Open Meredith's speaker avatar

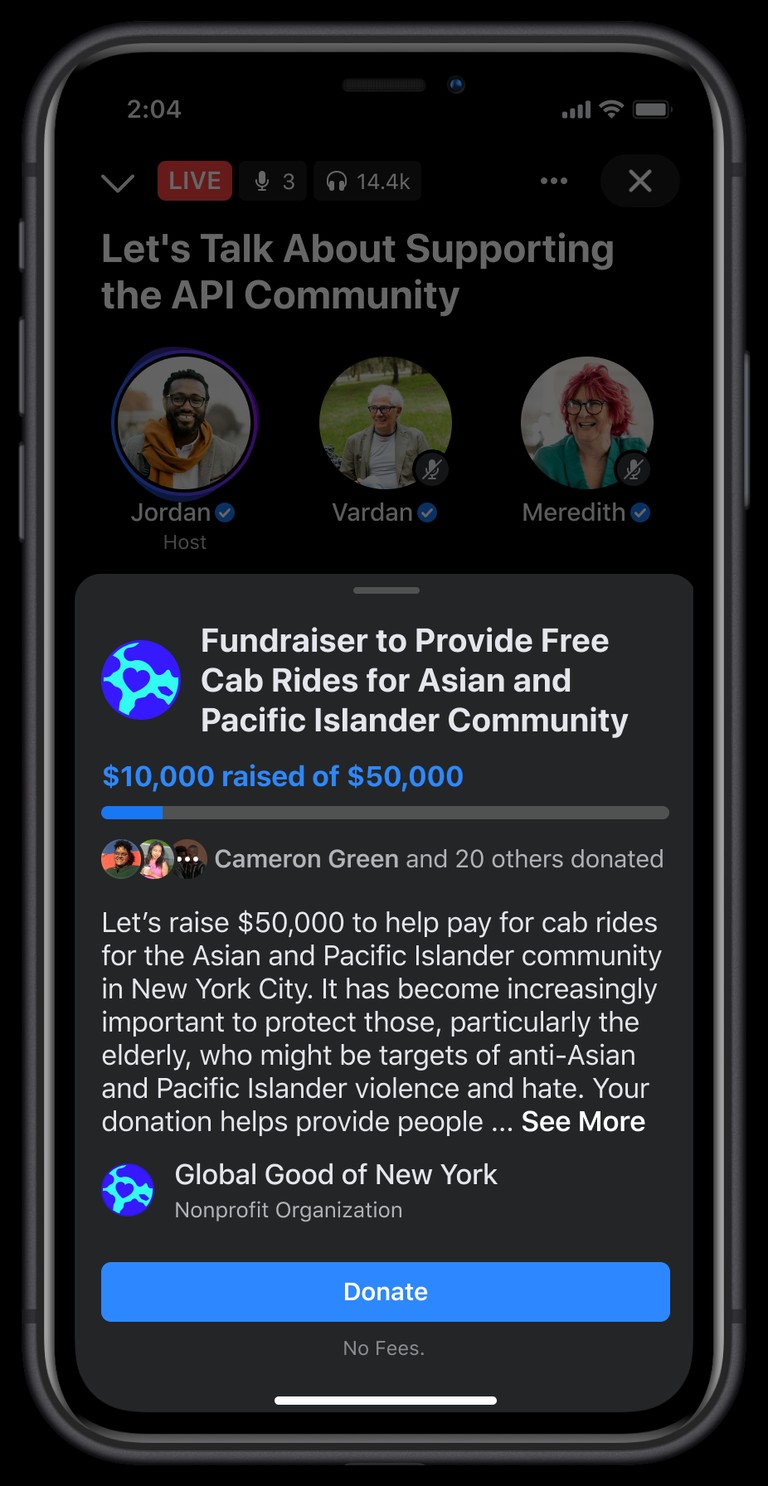(587, 422)
